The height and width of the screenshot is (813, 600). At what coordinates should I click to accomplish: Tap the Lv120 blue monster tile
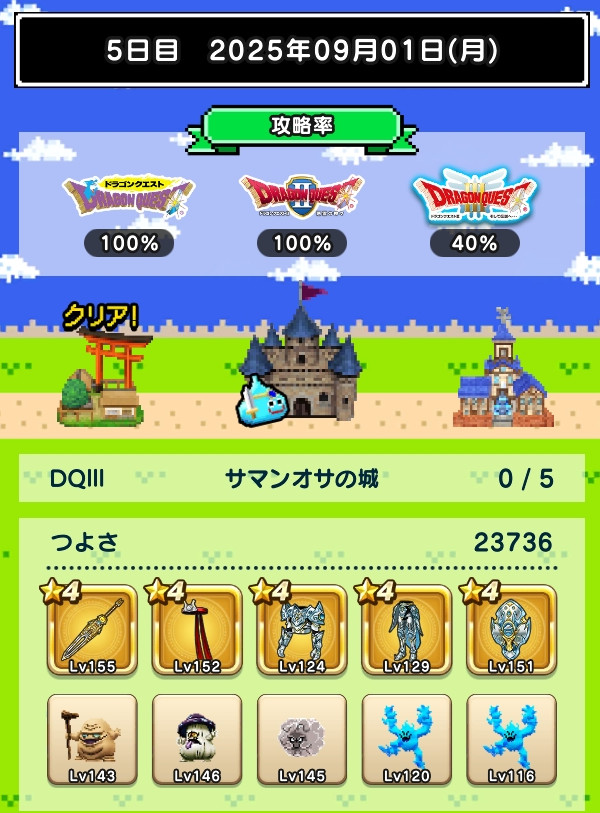click(x=407, y=740)
